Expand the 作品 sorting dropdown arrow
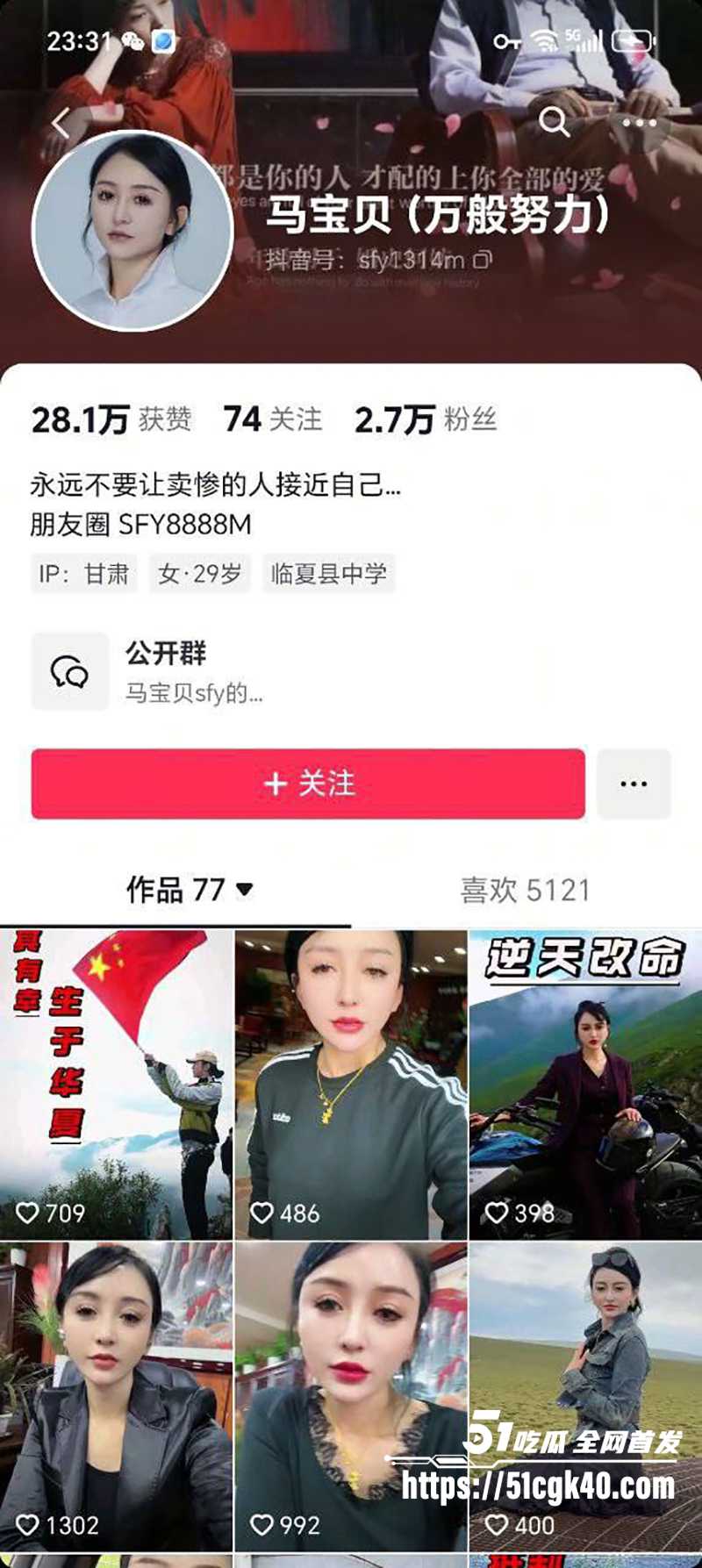This screenshot has height=1568, width=702. tap(244, 889)
